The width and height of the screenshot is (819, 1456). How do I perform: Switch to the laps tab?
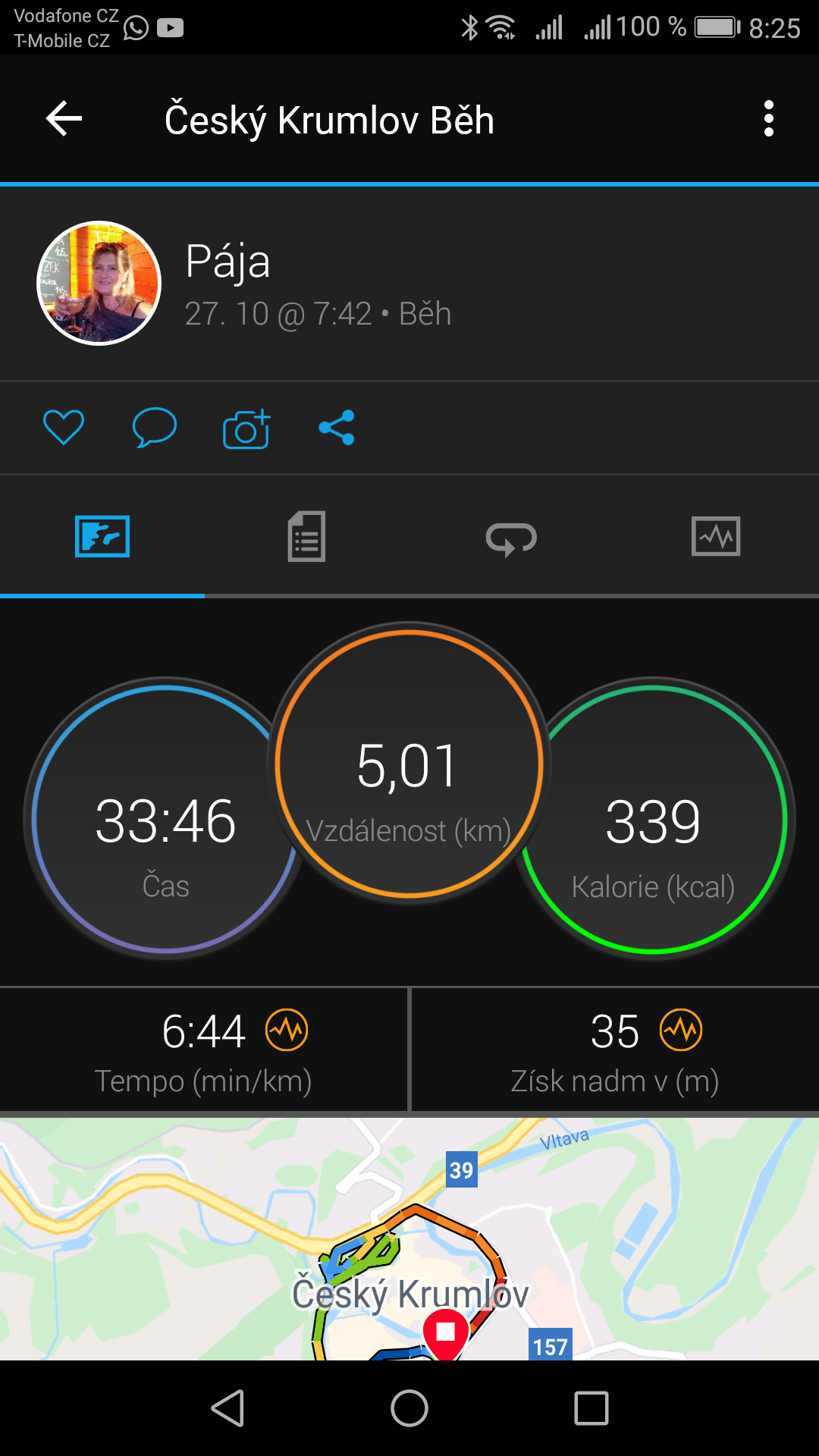coord(511,538)
